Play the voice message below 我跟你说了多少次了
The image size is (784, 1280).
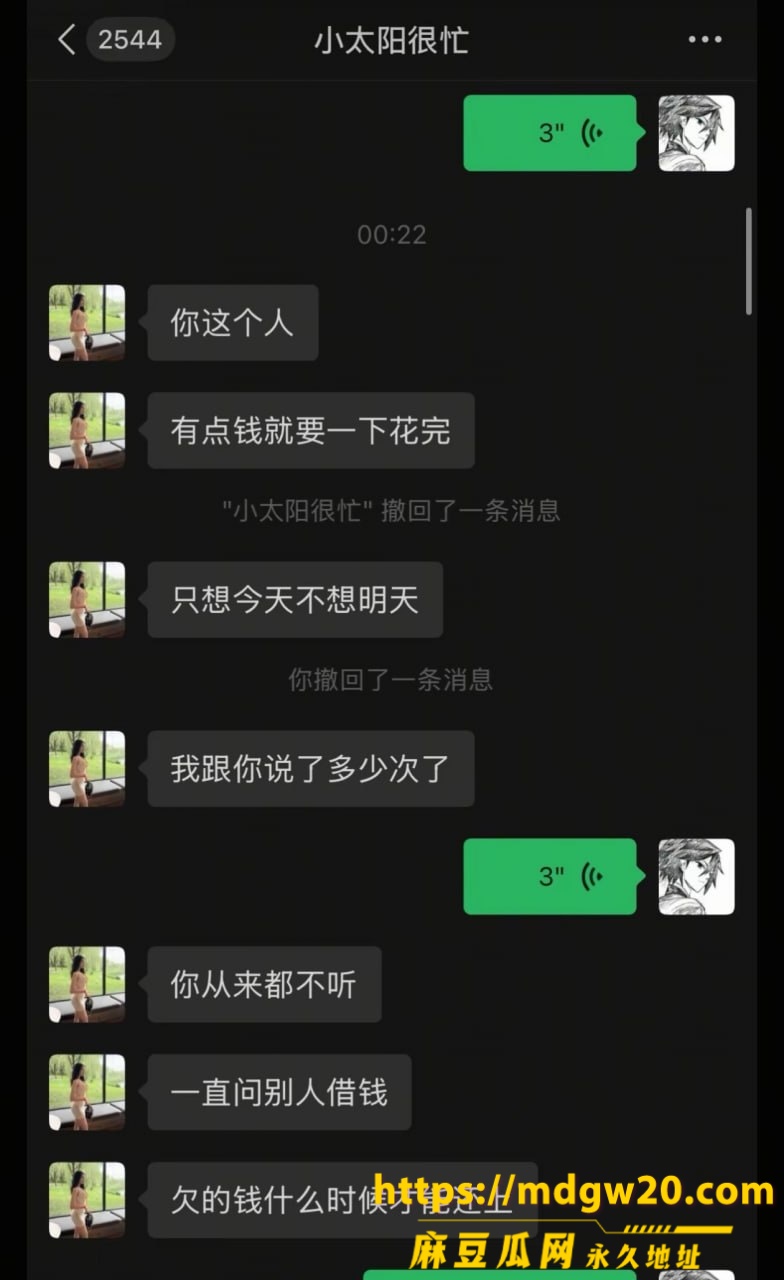click(x=550, y=876)
